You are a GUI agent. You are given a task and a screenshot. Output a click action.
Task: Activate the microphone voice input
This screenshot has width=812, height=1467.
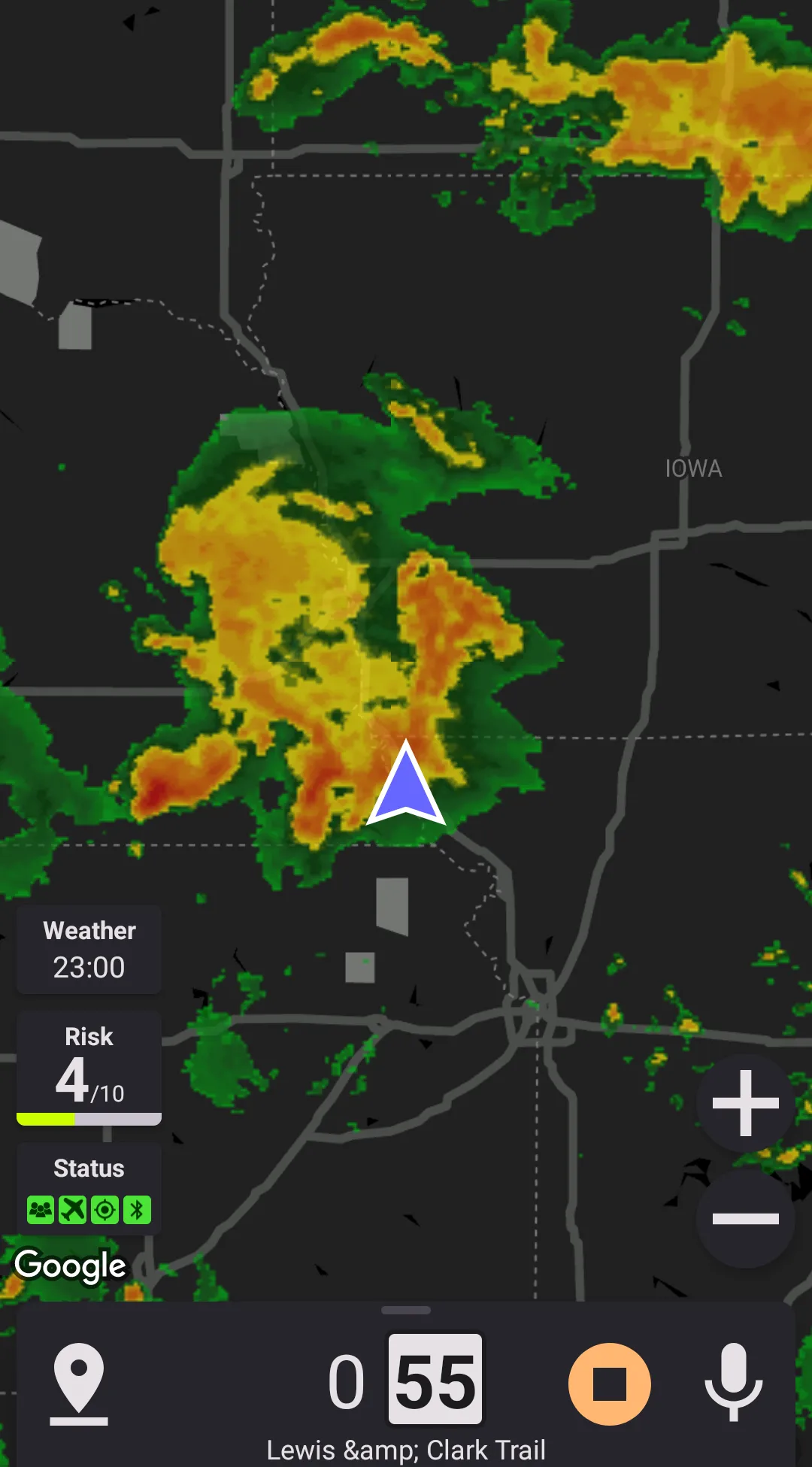(x=733, y=1383)
